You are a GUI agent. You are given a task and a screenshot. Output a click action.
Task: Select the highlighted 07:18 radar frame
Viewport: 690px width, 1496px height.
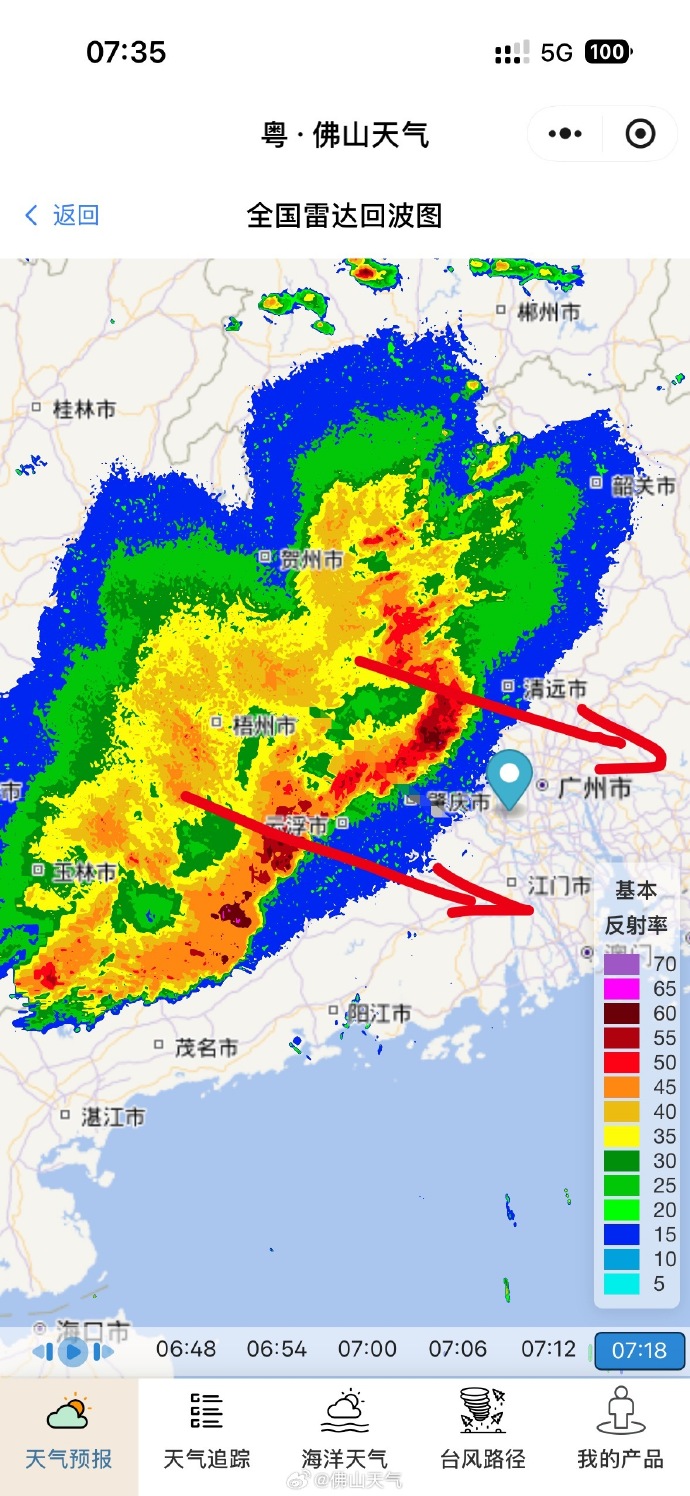(x=639, y=1351)
